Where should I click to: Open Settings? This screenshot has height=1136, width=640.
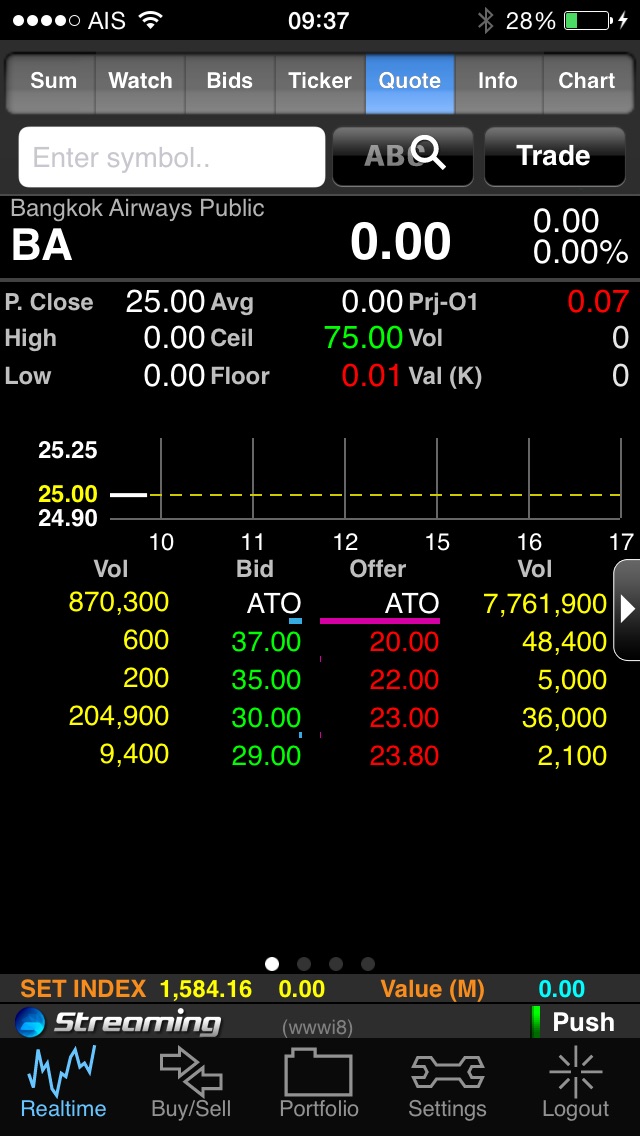click(x=447, y=1083)
